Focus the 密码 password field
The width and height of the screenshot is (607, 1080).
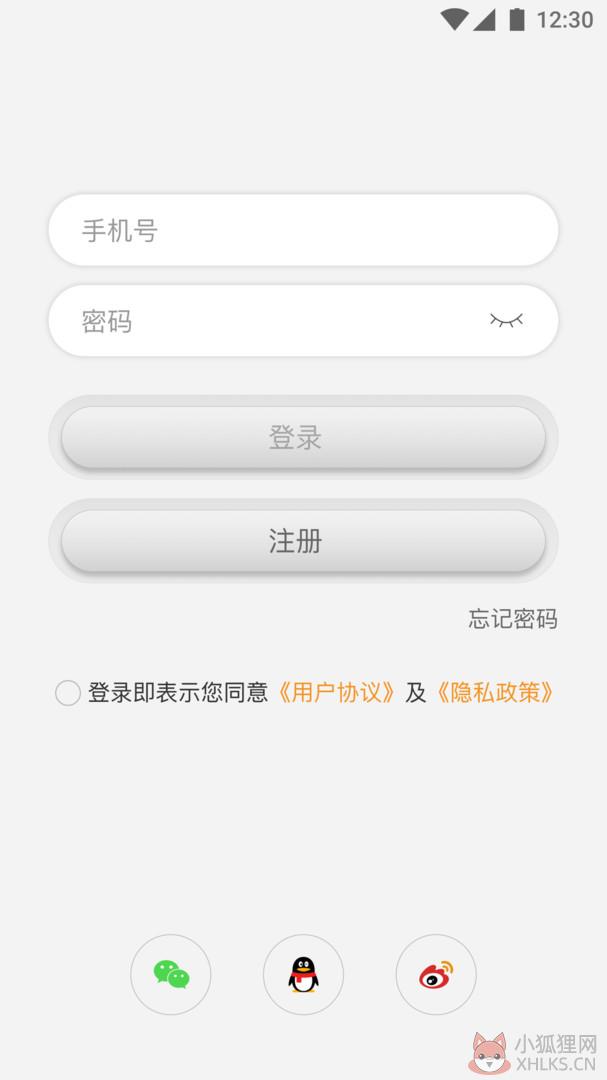tap(303, 321)
